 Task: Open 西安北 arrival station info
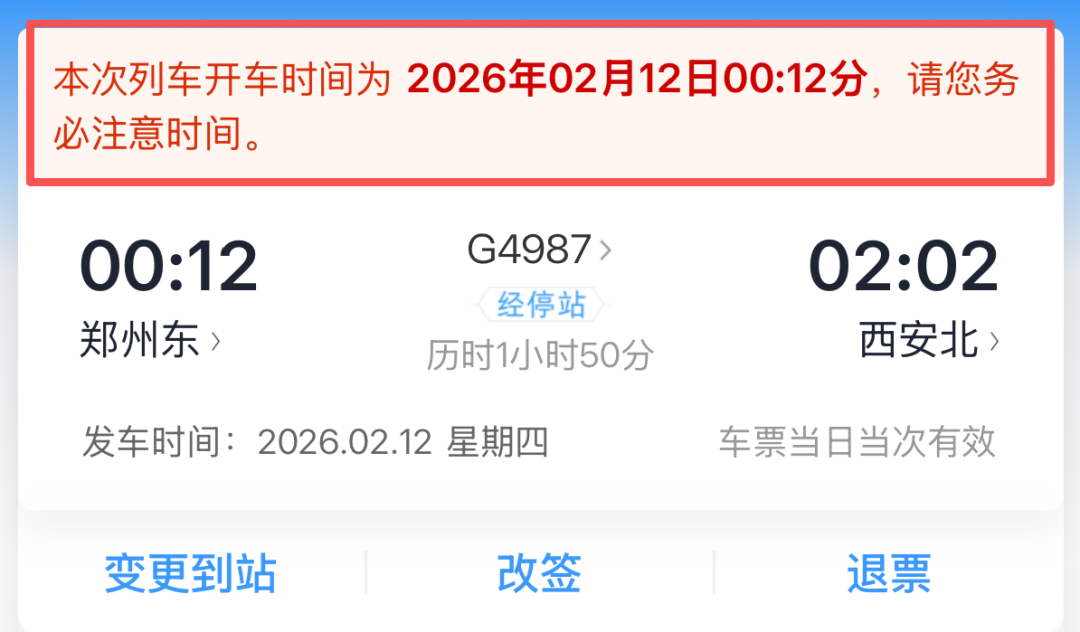tap(928, 342)
